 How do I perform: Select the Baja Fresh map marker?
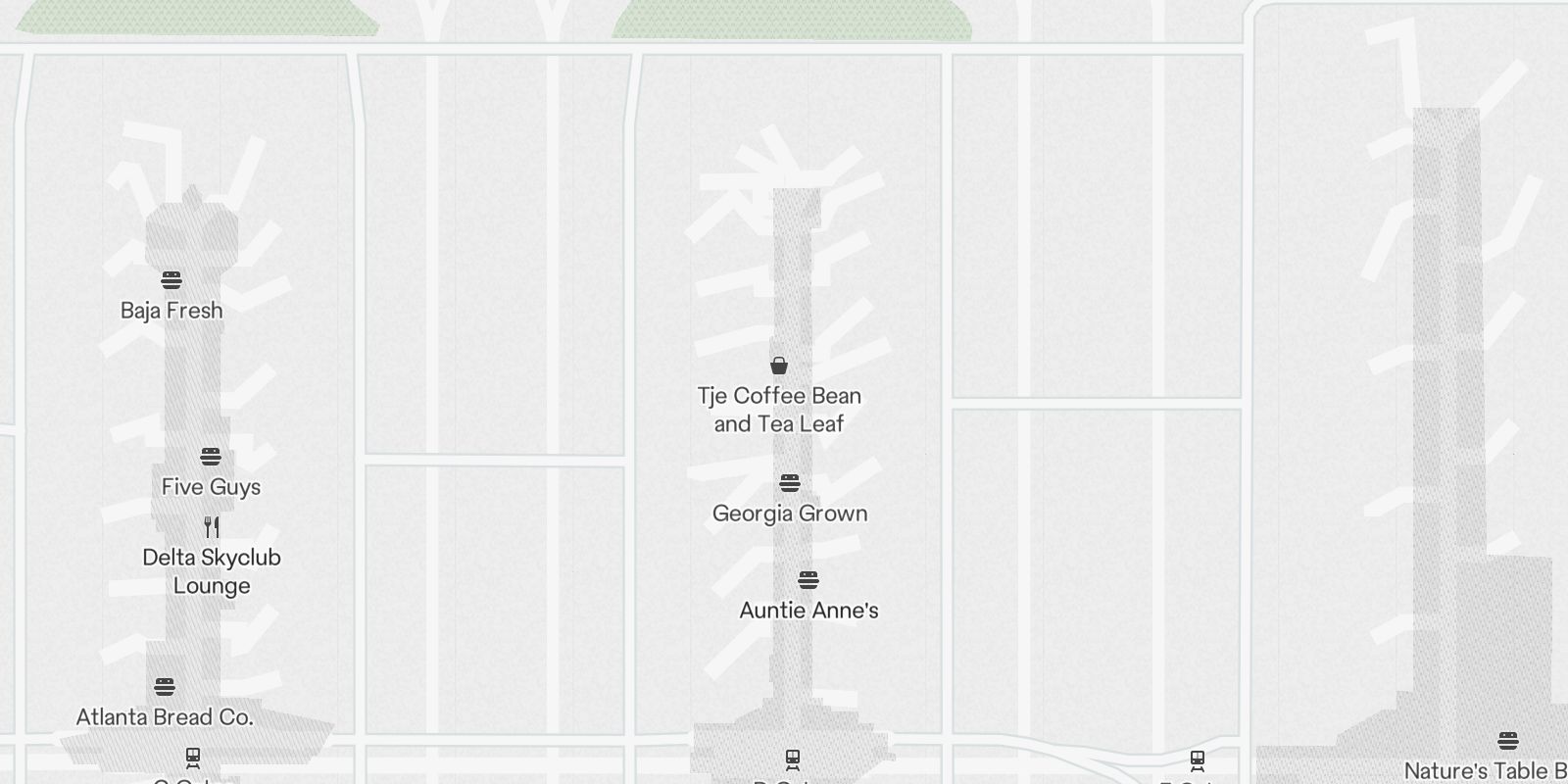click(x=171, y=281)
